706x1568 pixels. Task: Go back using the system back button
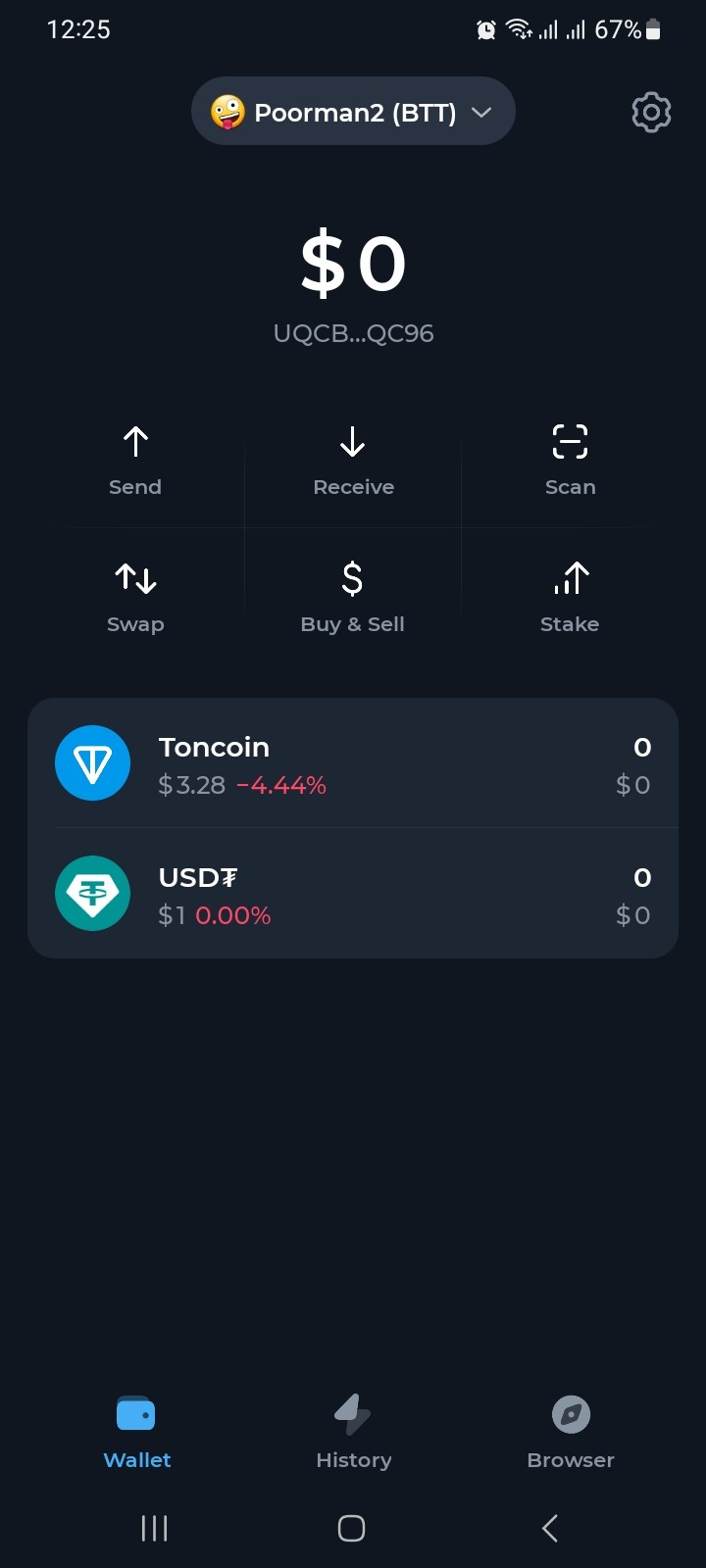point(550,1528)
